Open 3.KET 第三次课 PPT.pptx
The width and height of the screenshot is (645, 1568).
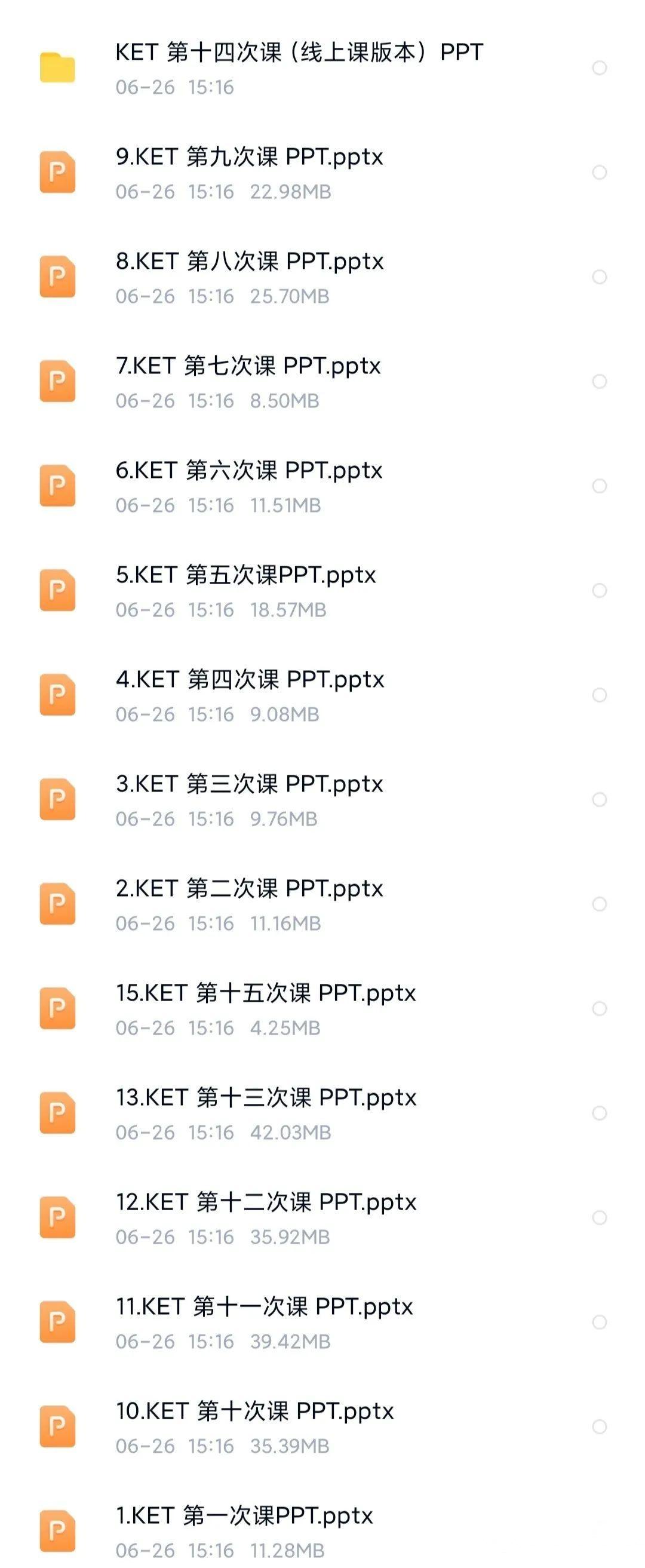pyautogui.click(x=250, y=785)
